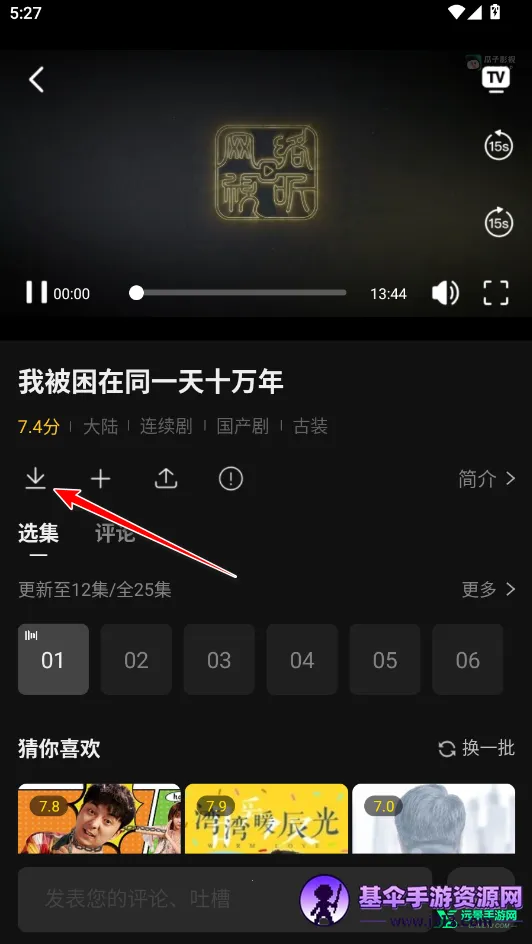Switch to the 评论 tab
Screen dimensions: 532x944
point(115,533)
